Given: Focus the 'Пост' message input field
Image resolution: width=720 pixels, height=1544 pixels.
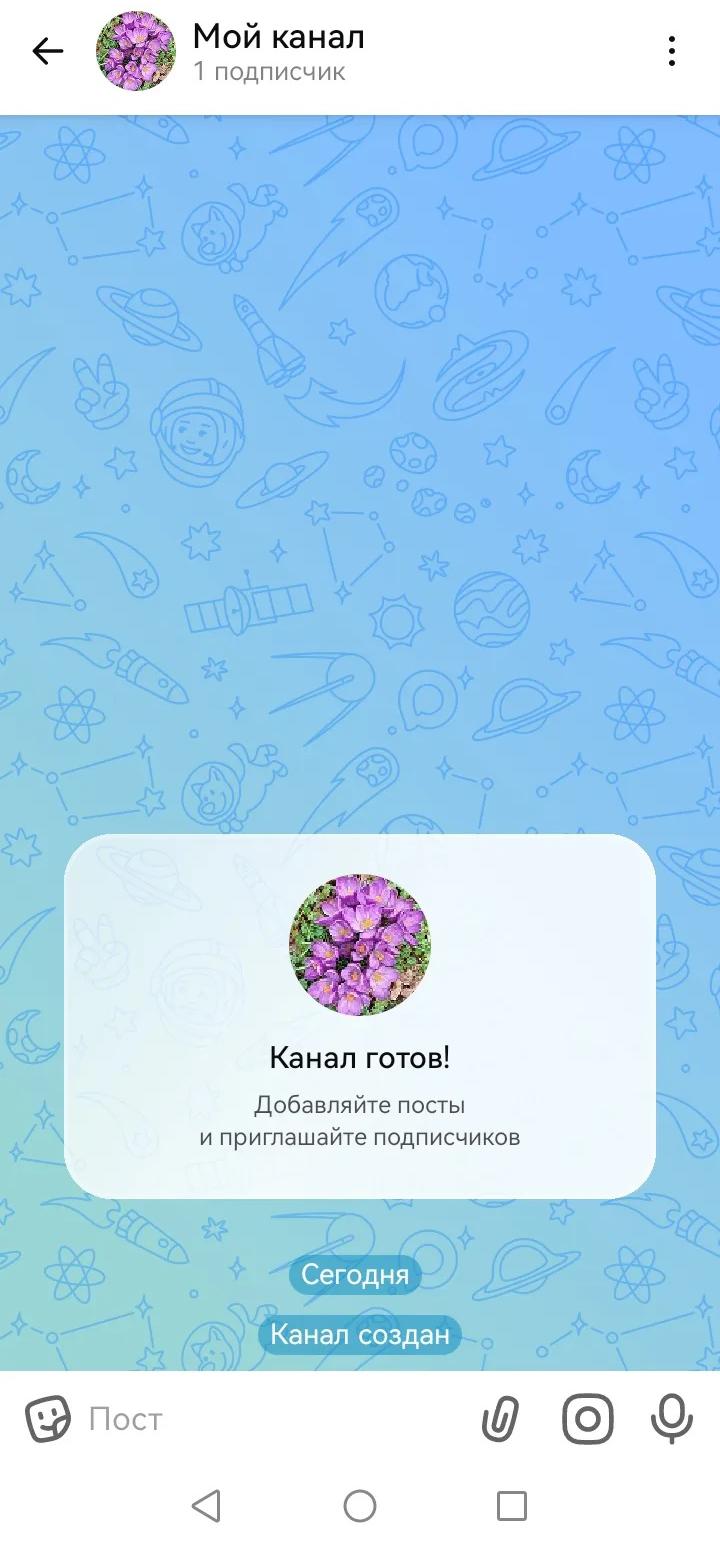Looking at the screenshot, I should pyautogui.click(x=200, y=1417).
